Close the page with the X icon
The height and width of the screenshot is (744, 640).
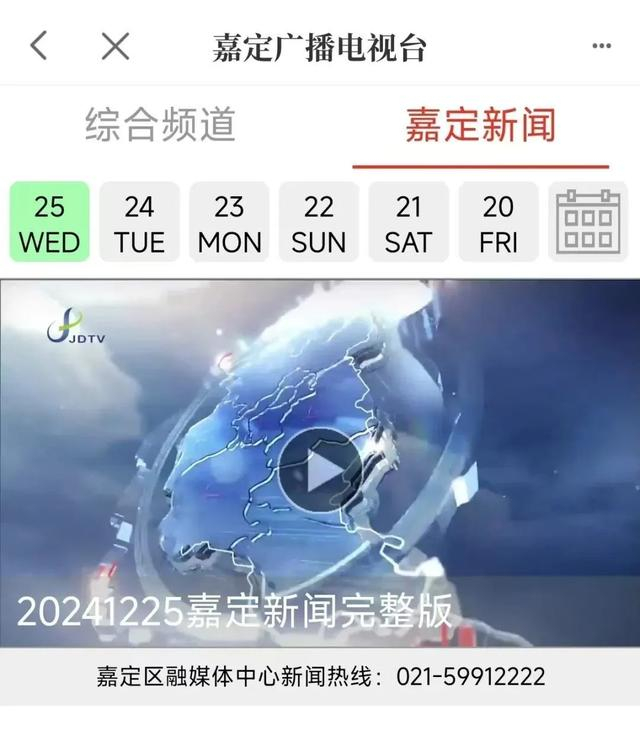coord(115,46)
